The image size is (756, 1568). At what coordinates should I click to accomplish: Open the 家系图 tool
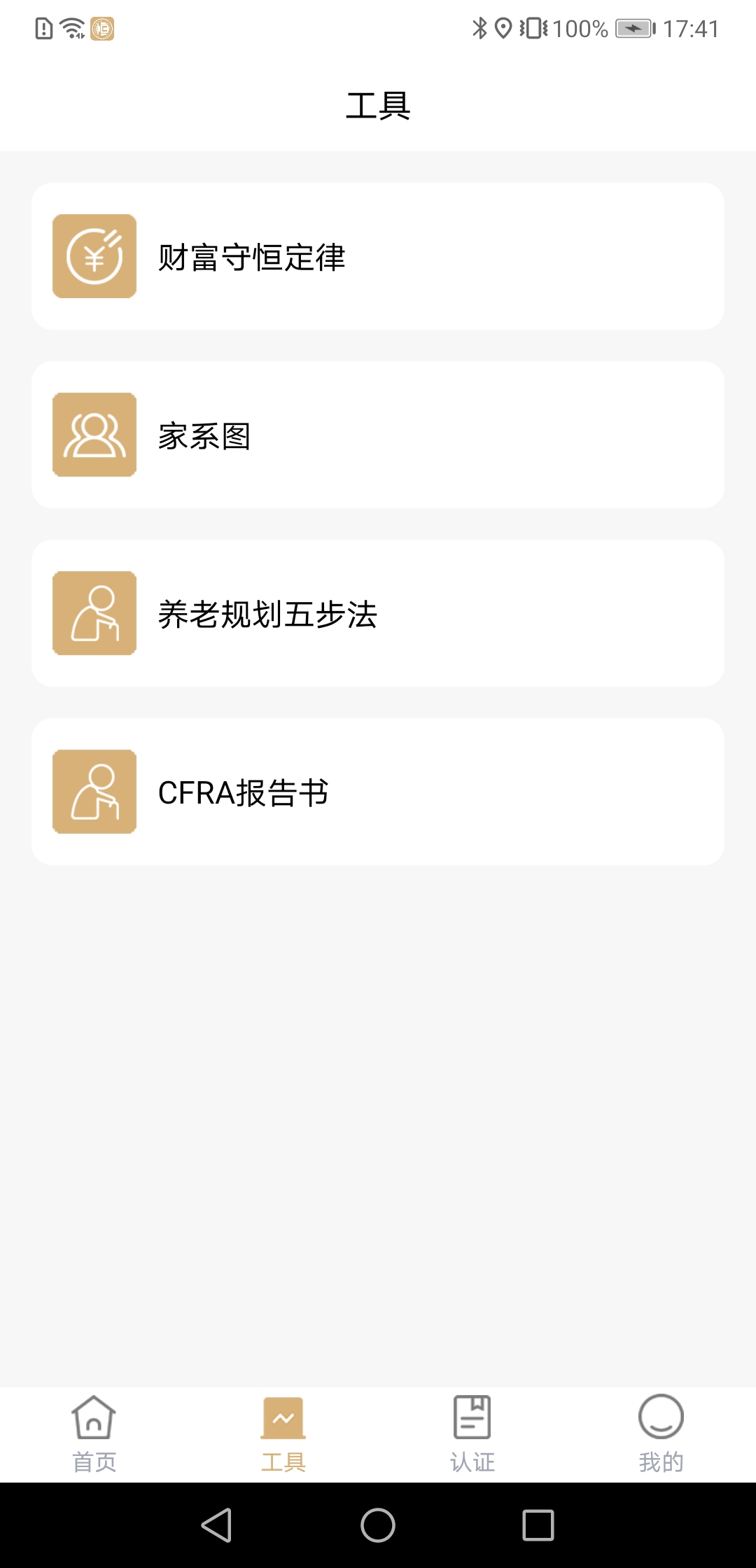(x=378, y=435)
